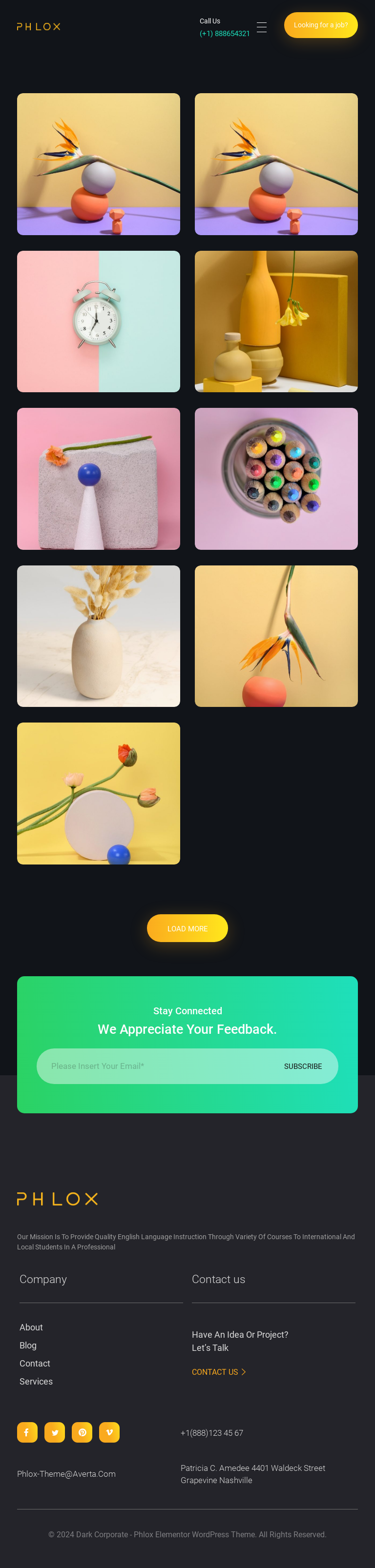This screenshot has width=375, height=1568.
Task: Tap the Looking for a job? button
Action: (320, 25)
